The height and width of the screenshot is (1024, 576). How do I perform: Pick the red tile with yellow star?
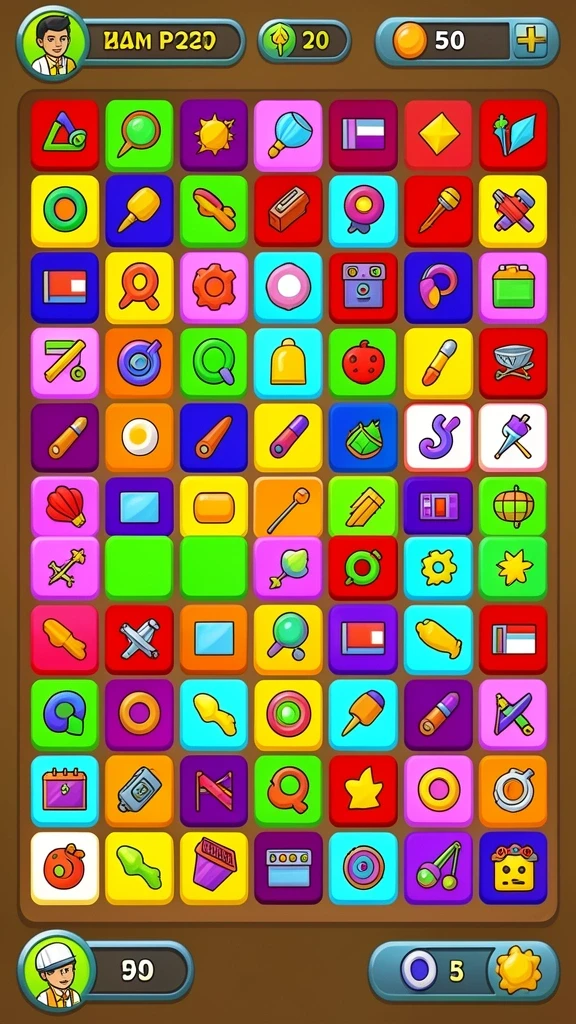(363, 791)
